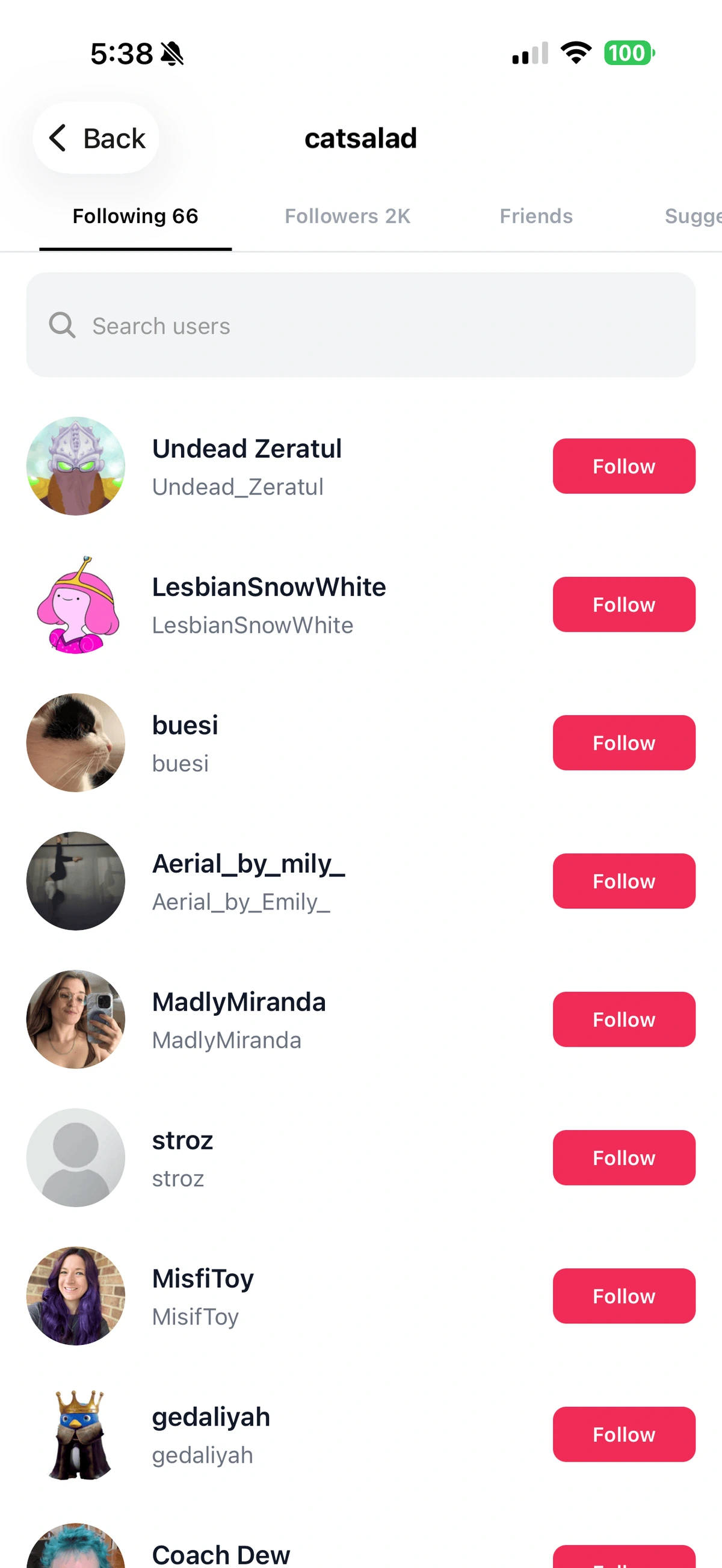Tap Follow beside buesi
The image size is (722, 1568).
coord(623,743)
